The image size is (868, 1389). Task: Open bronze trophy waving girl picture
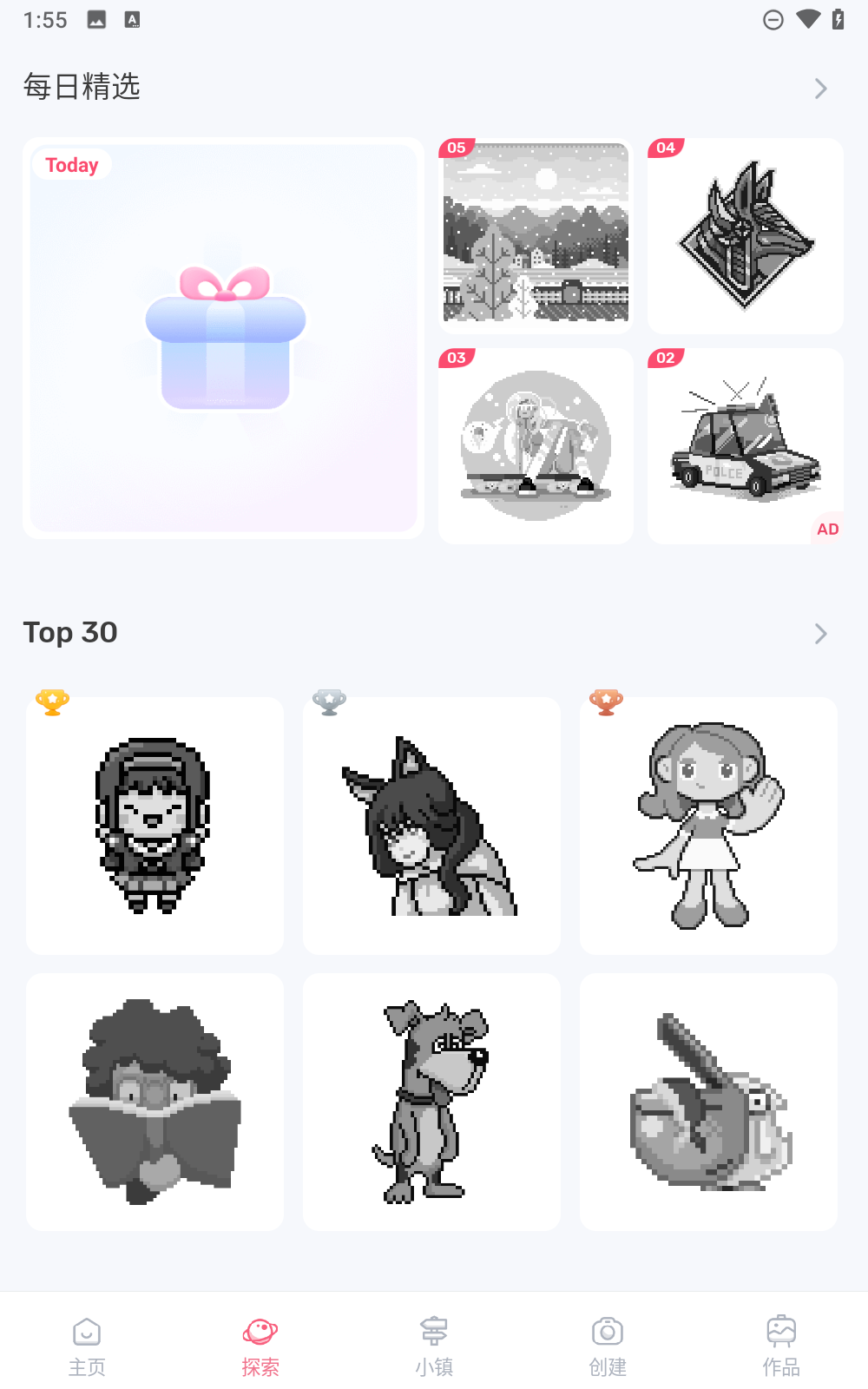[708, 826]
